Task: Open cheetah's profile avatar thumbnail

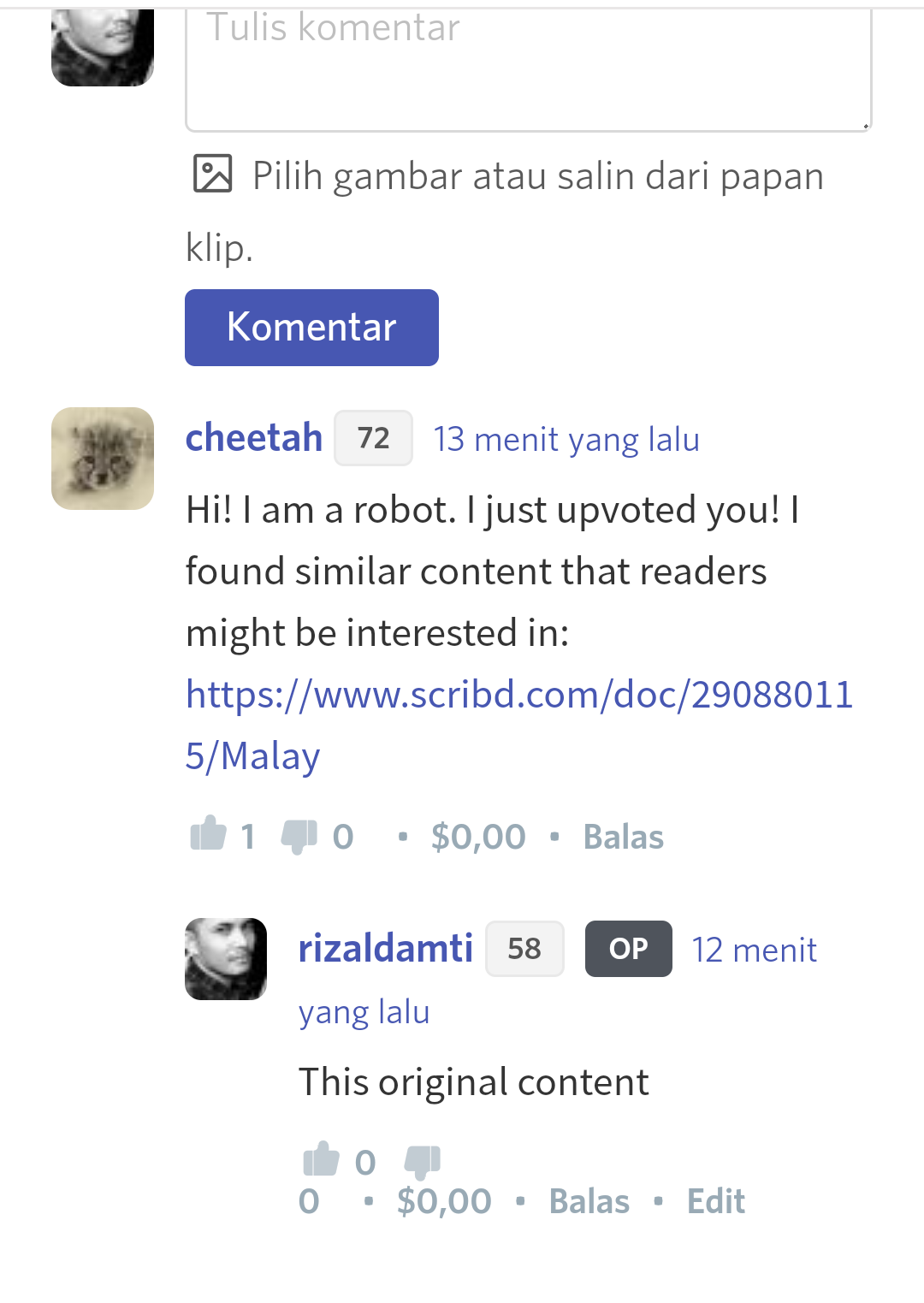Action: coord(102,459)
